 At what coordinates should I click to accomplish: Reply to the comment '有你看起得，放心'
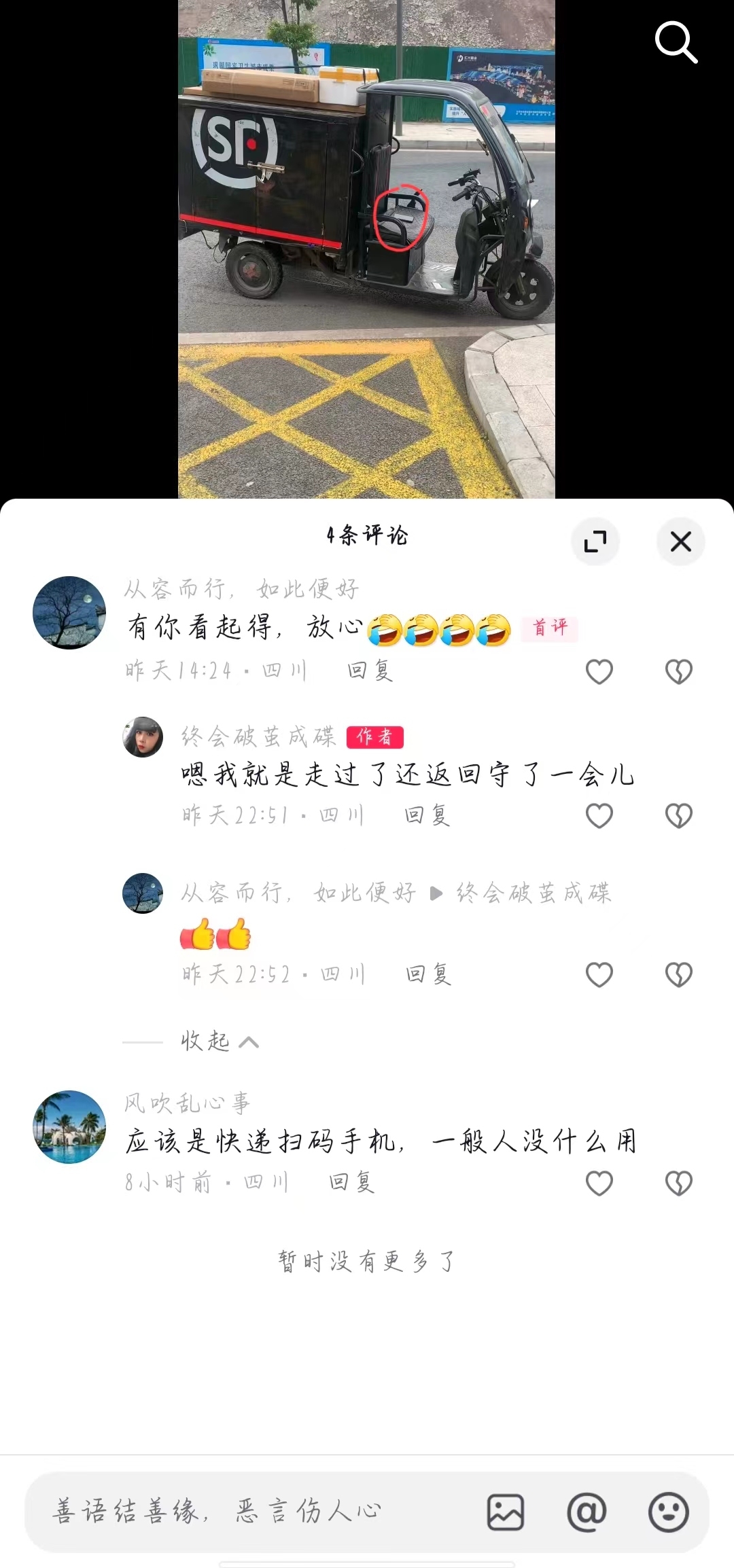click(370, 671)
